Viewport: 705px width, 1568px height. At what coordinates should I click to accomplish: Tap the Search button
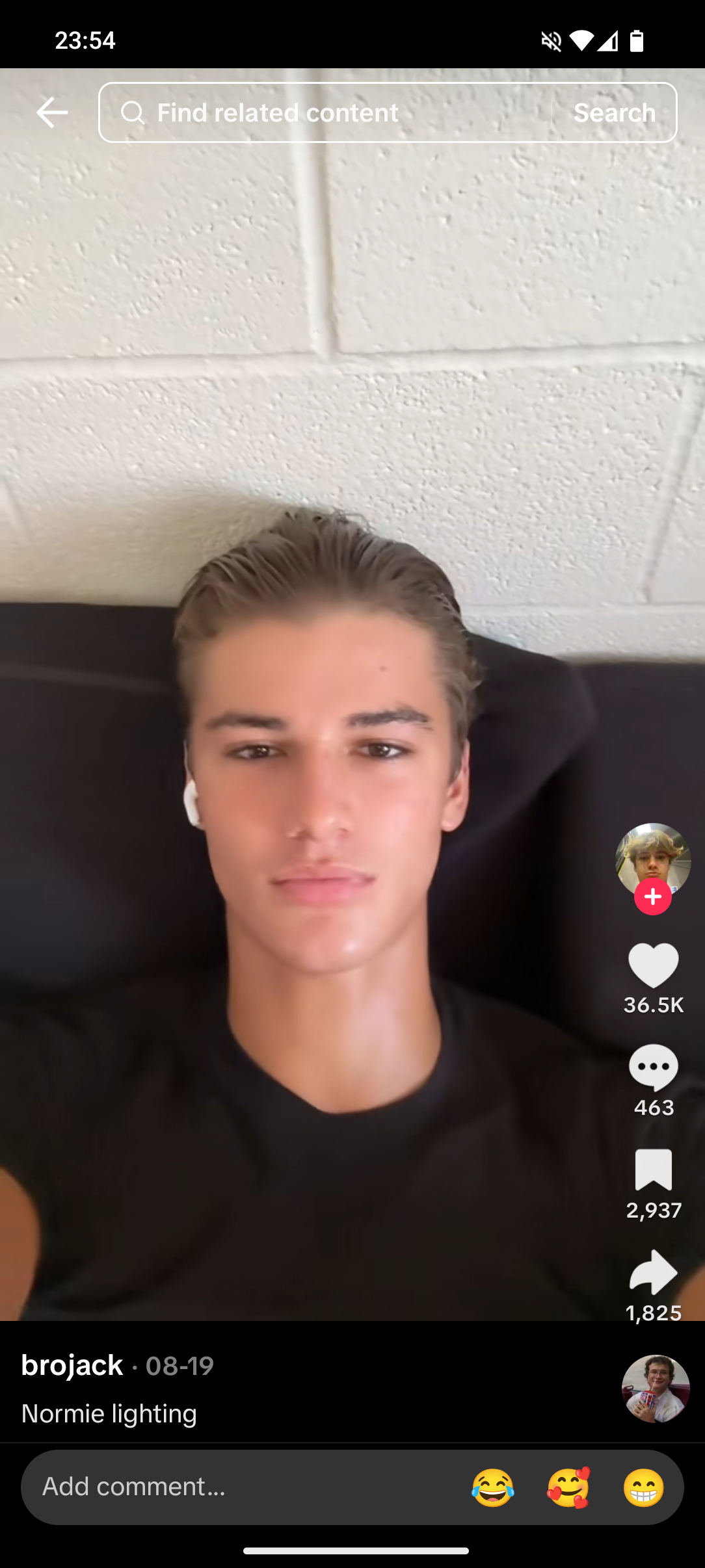(x=614, y=112)
